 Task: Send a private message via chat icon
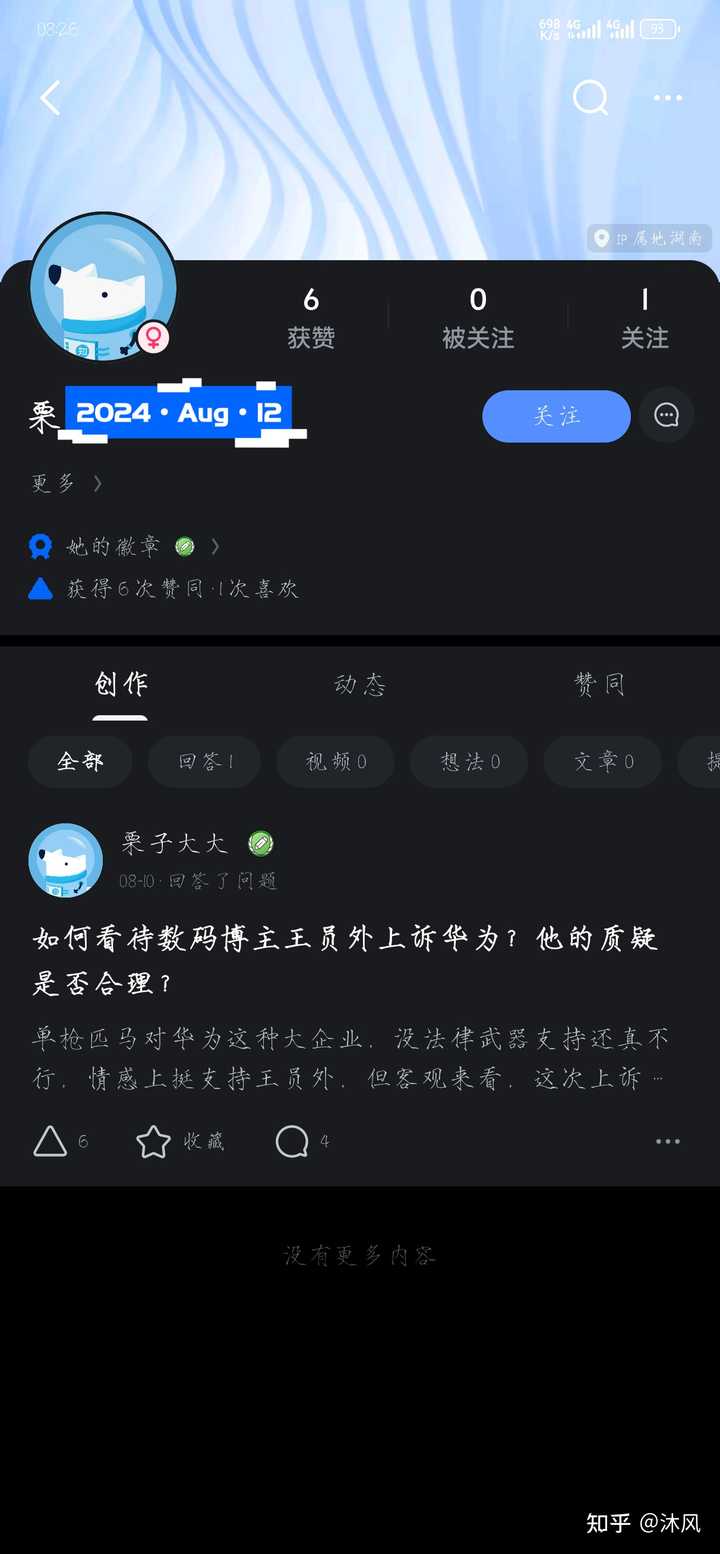pyautogui.click(x=666, y=416)
